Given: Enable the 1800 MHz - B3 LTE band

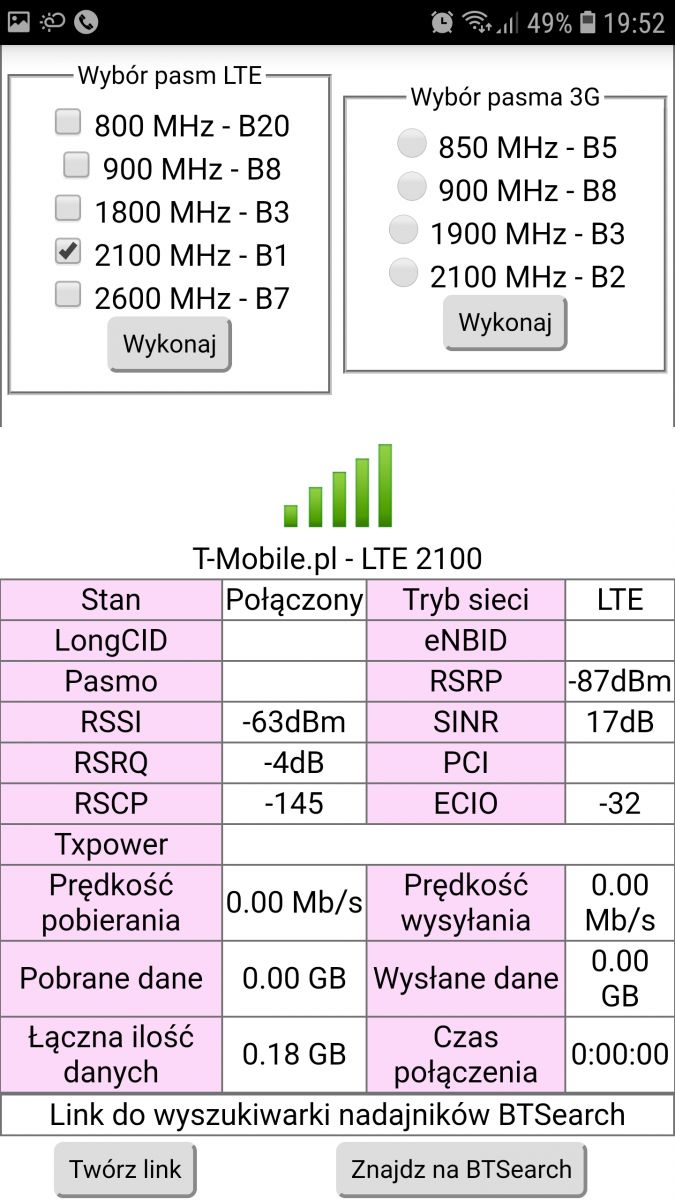Looking at the screenshot, I should coord(68,208).
